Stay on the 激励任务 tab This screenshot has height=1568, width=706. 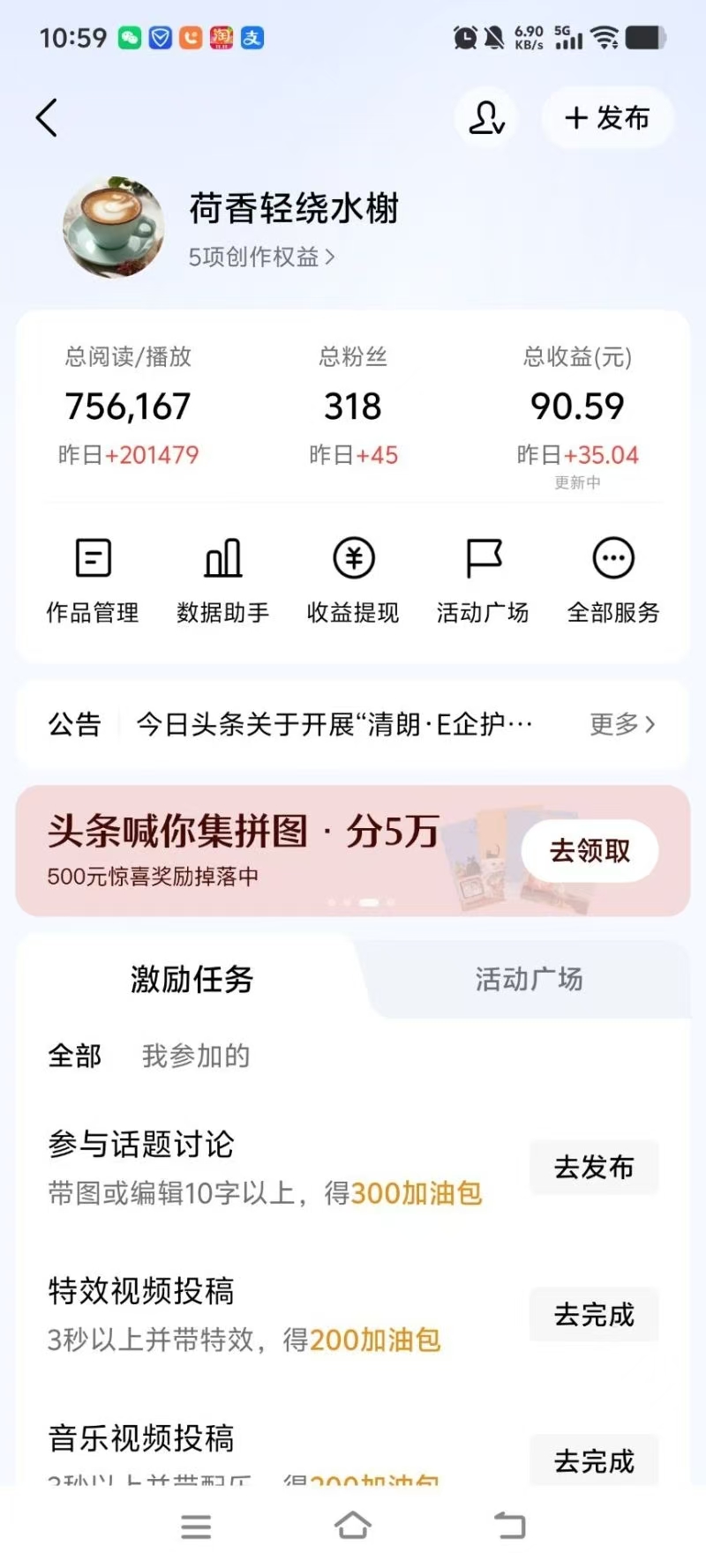(x=191, y=979)
